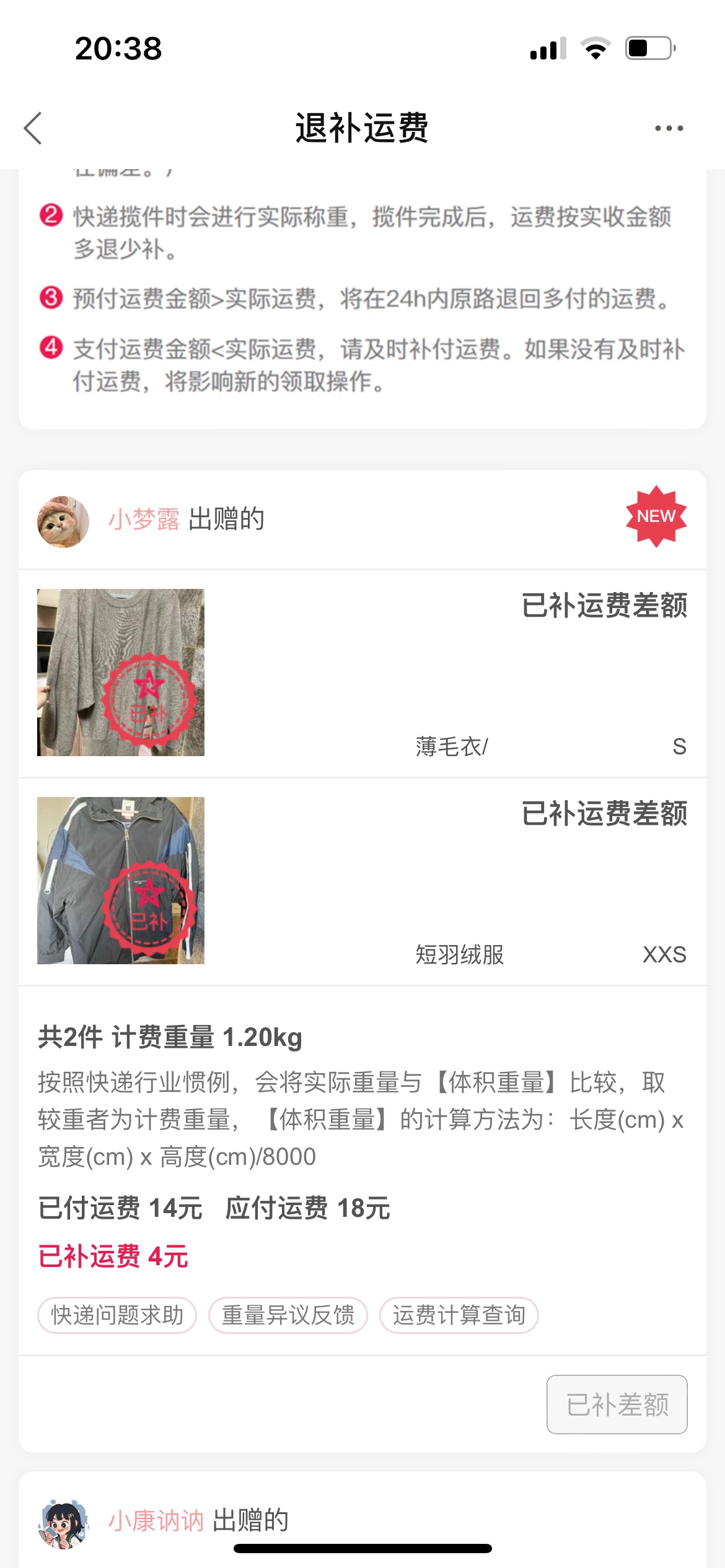Open 运费计算查询
The height and width of the screenshot is (1568, 725).
[x=459, y=1315]
